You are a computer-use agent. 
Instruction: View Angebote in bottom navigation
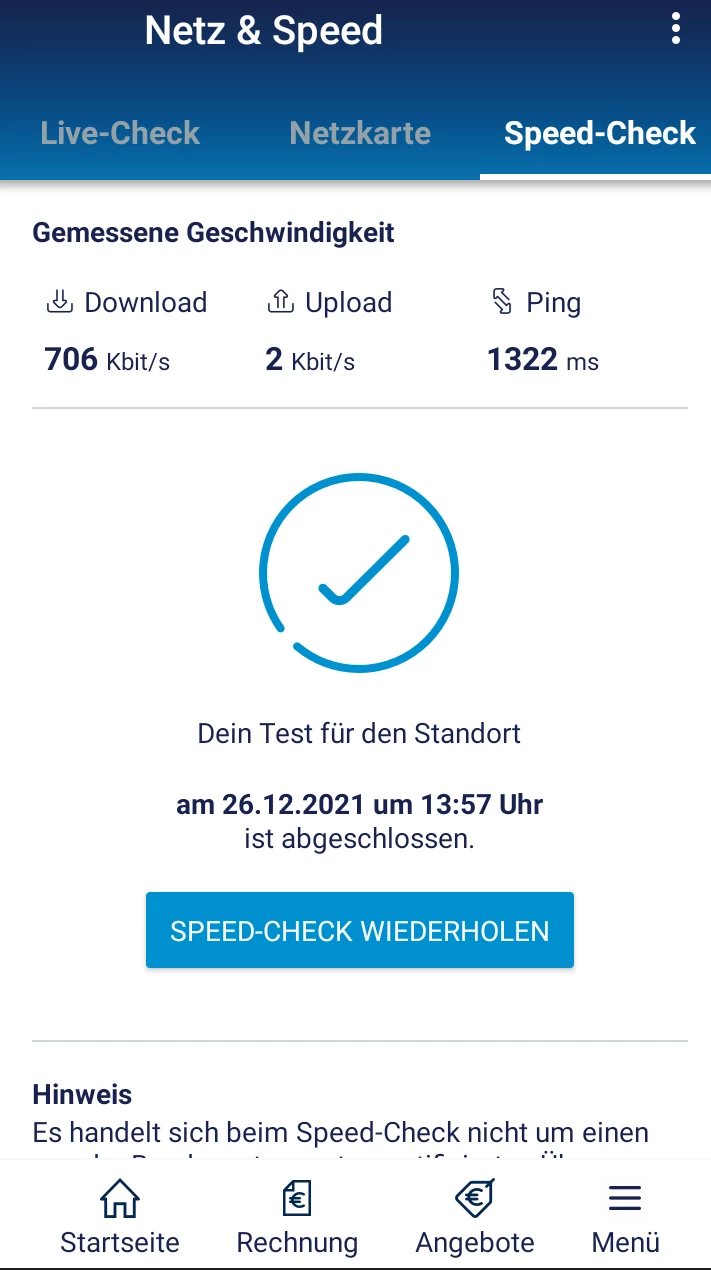click(475, 1216)
